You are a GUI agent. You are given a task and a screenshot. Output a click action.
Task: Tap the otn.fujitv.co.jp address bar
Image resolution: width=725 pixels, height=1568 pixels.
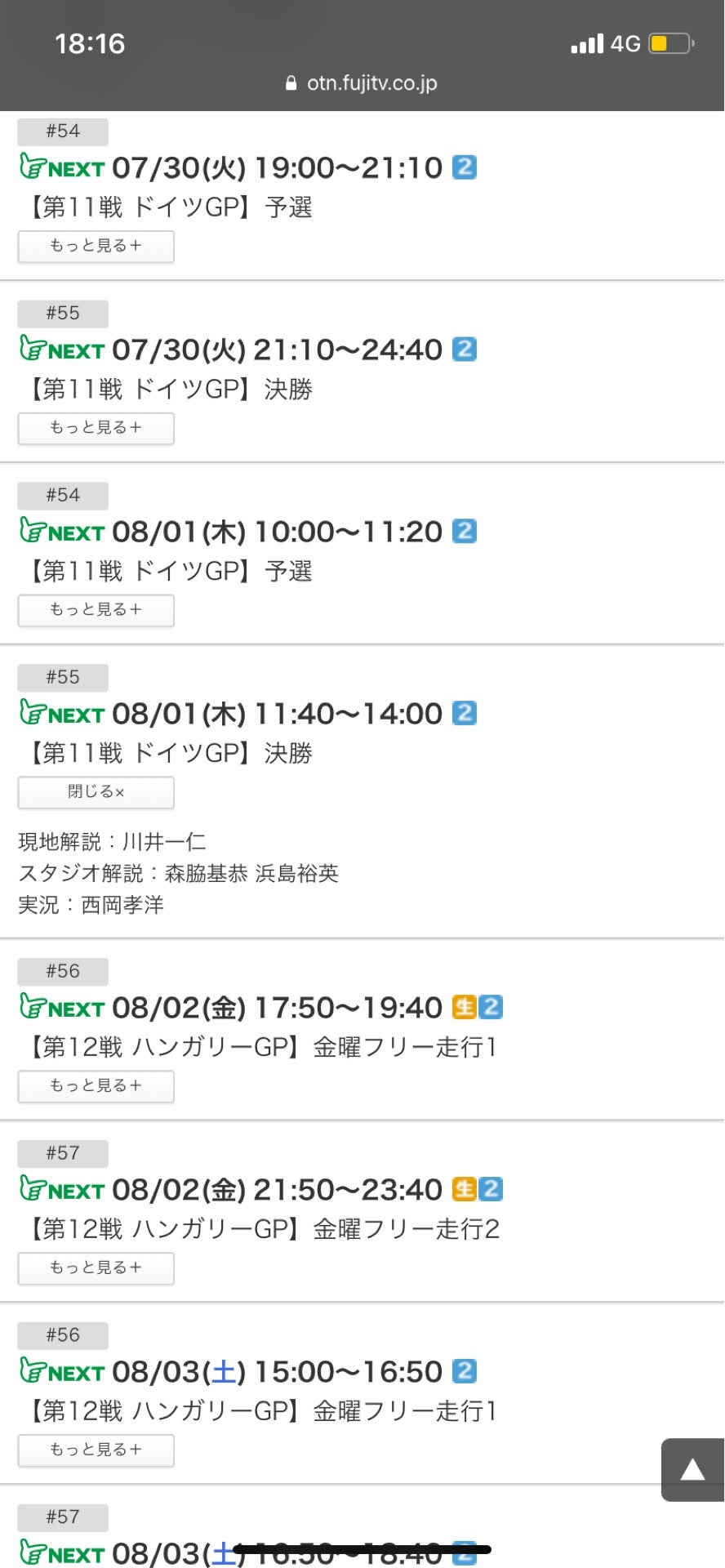[x=362, y=83]
